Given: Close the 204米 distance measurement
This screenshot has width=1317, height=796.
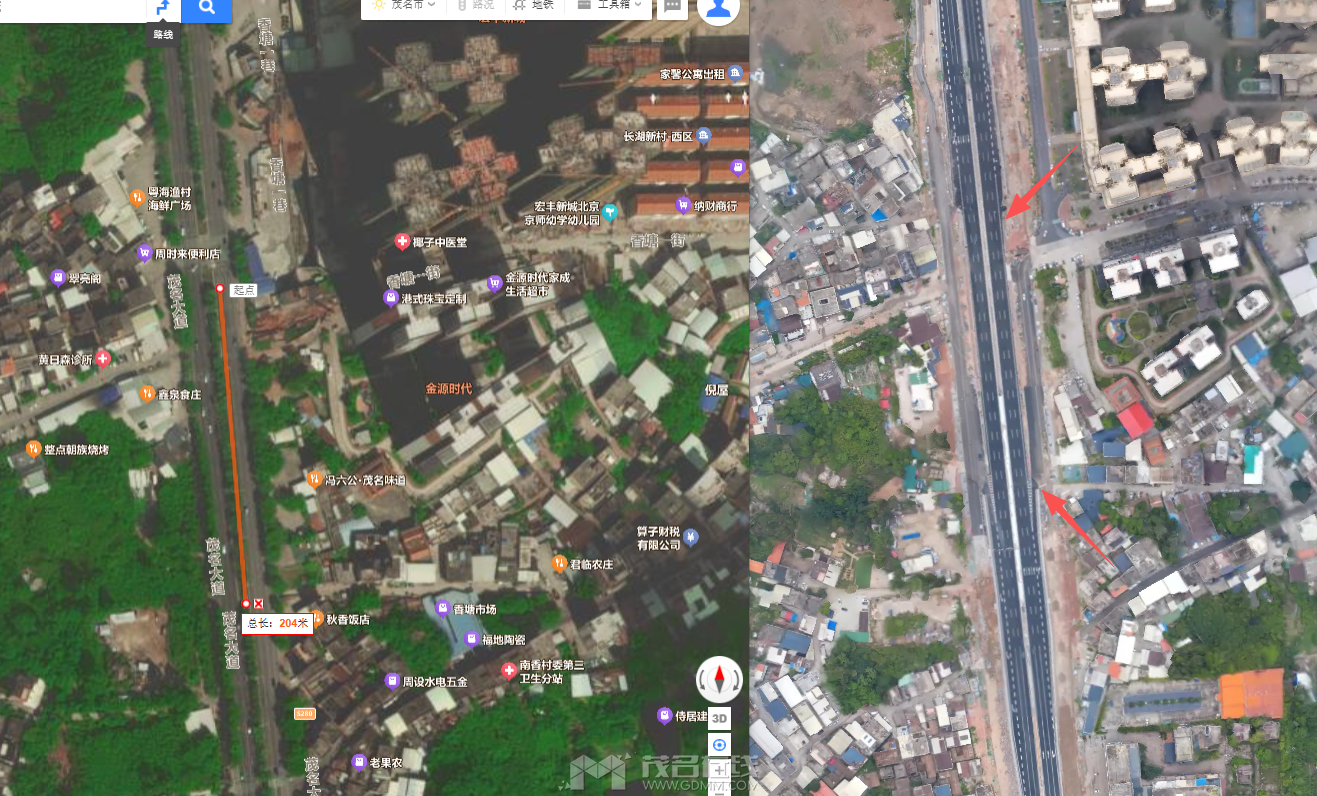Looking at the screenshot, I should [259, 603].
